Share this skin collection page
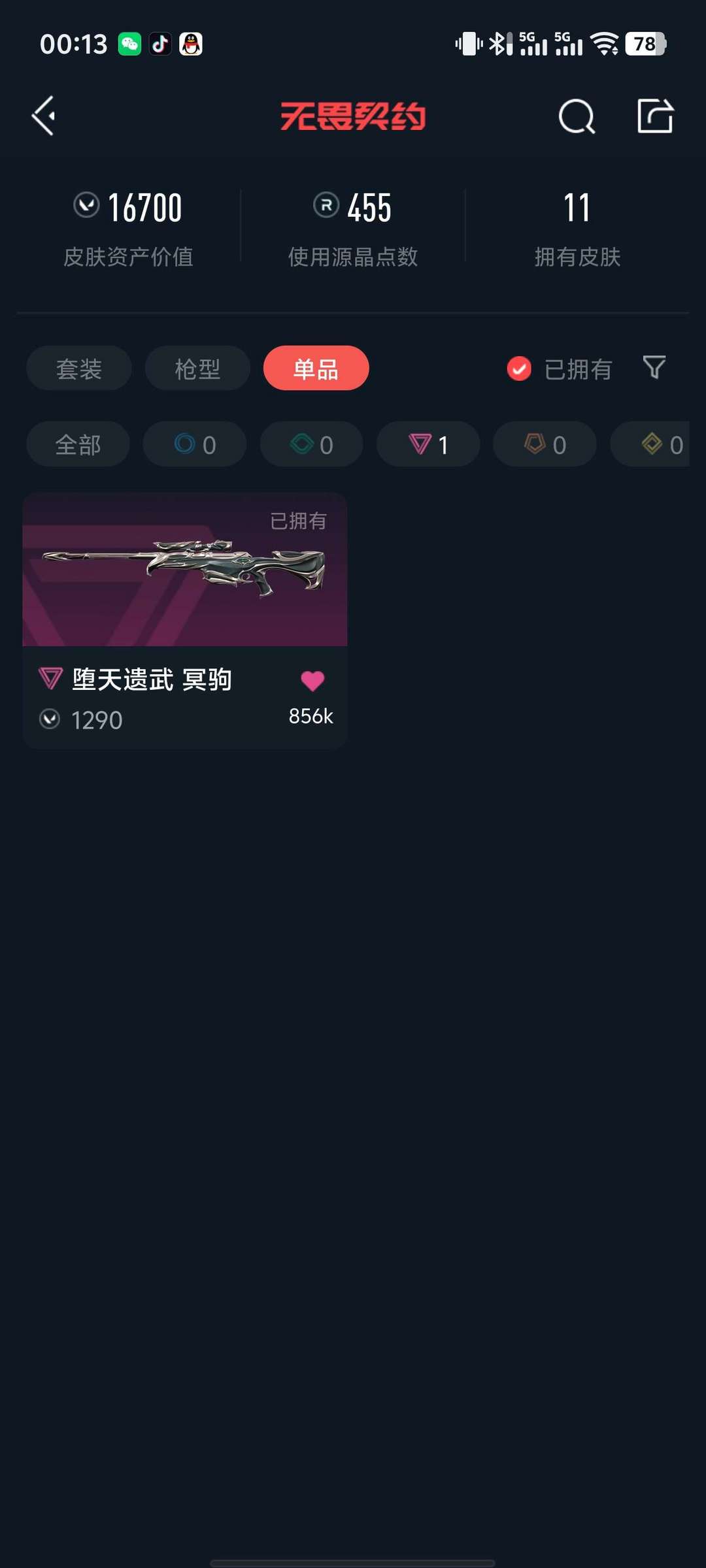The width and height of the screenshot is (706, 1568). 655,116
